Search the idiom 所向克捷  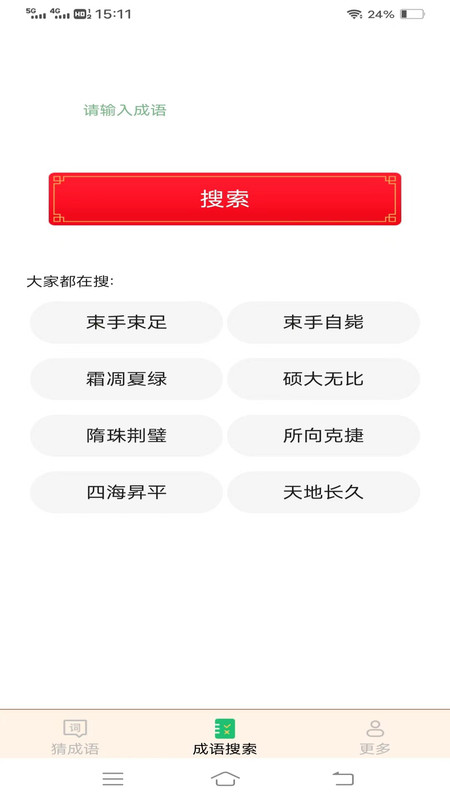pyautogui.click(x=323, y=436)
